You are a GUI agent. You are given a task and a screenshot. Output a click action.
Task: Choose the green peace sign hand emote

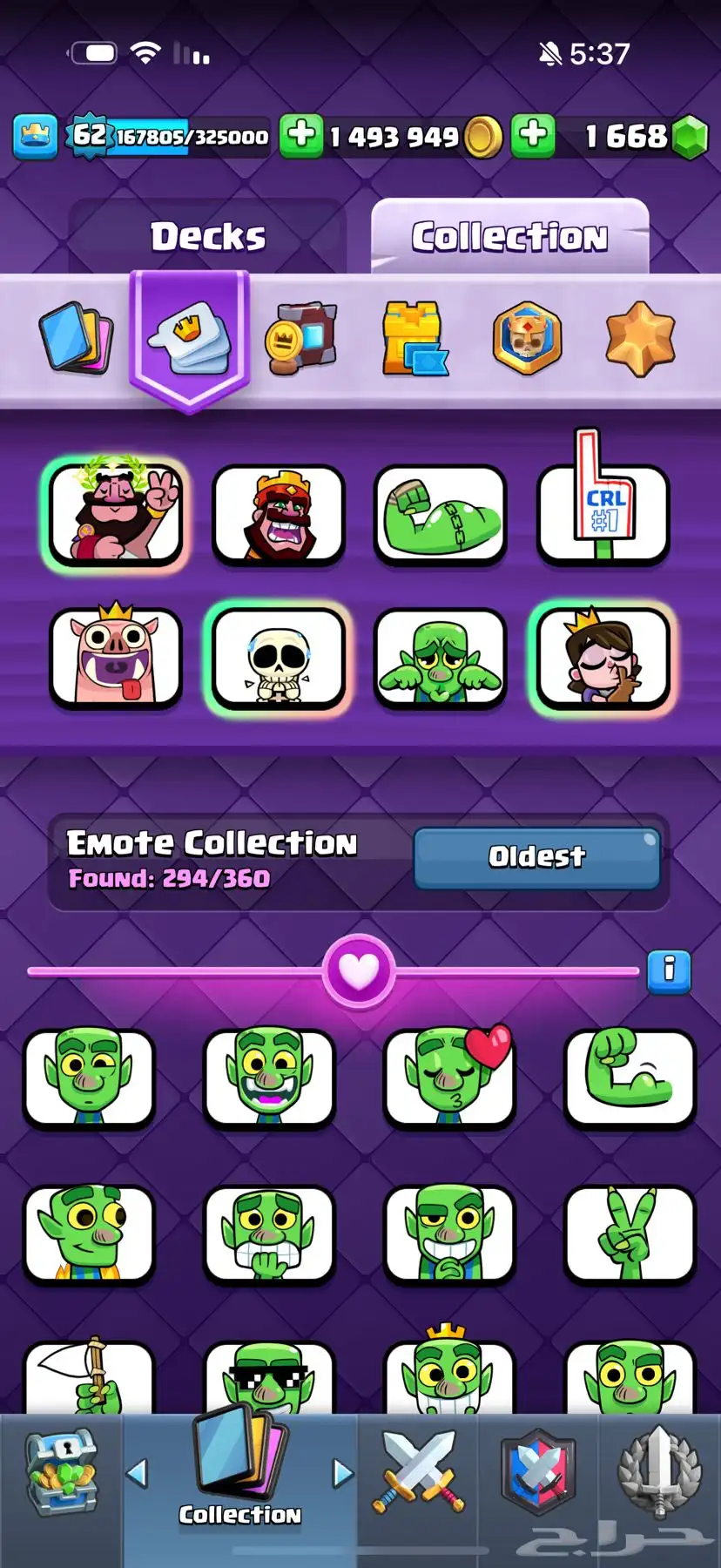click(x=630, y=1232)
